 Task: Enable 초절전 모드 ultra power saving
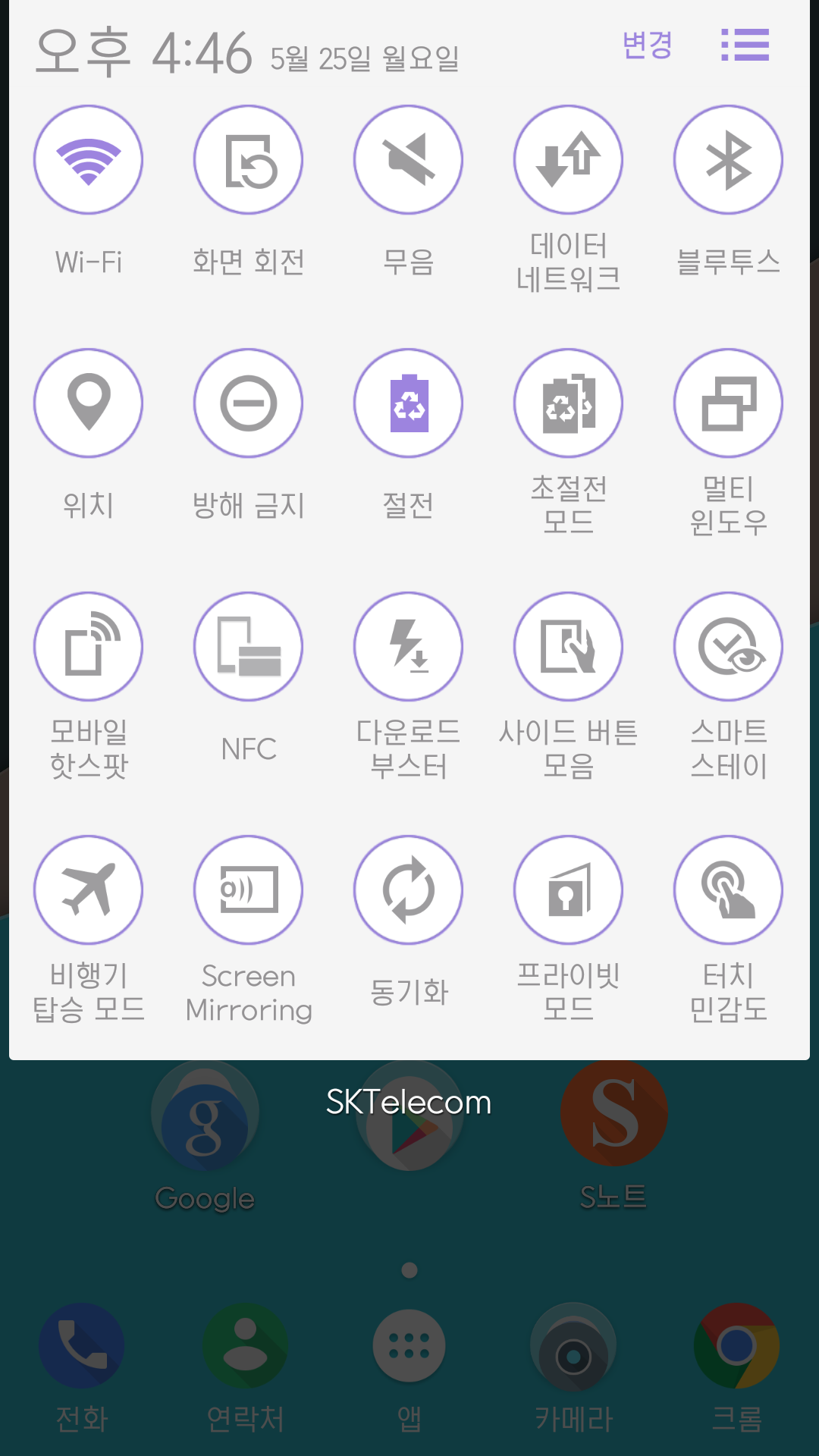(x=568, y=403)
